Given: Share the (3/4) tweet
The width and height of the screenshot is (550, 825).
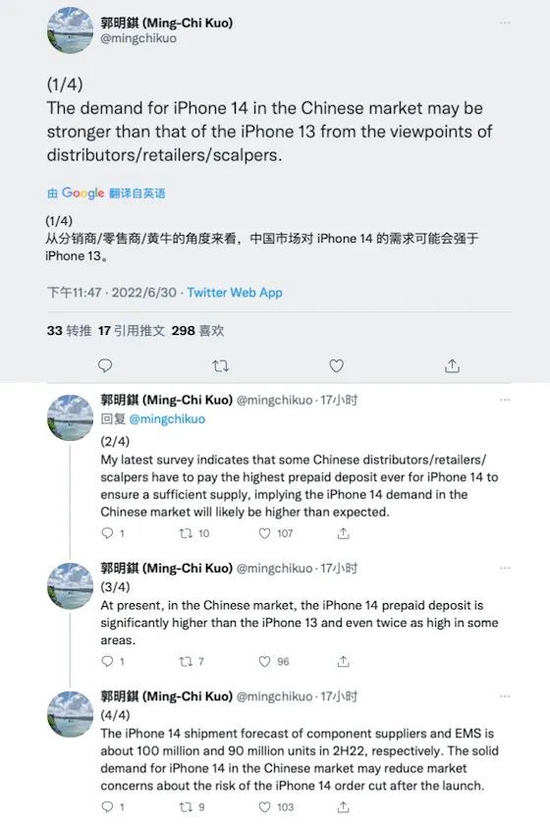Looking at the screenshot, I should [343, 661].
